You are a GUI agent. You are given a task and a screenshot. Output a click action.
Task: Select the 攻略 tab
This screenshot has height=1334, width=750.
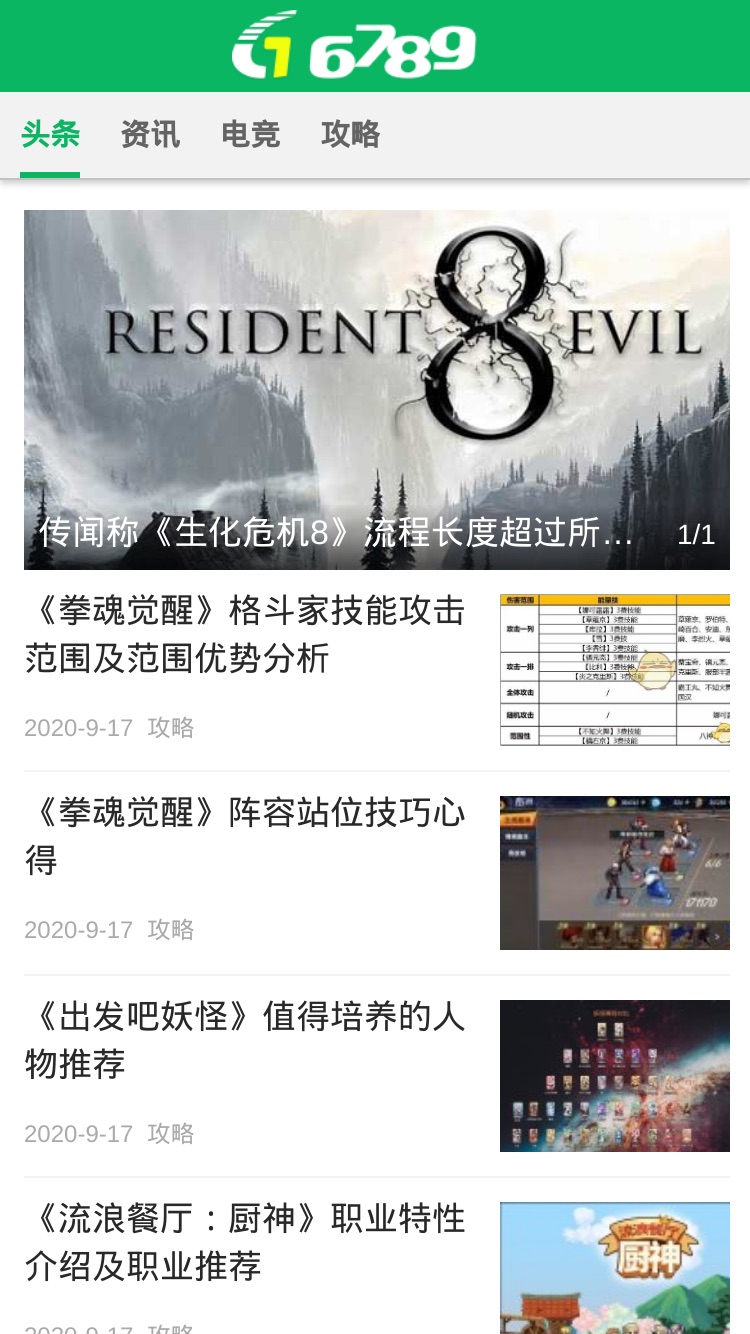click(350, 134)
